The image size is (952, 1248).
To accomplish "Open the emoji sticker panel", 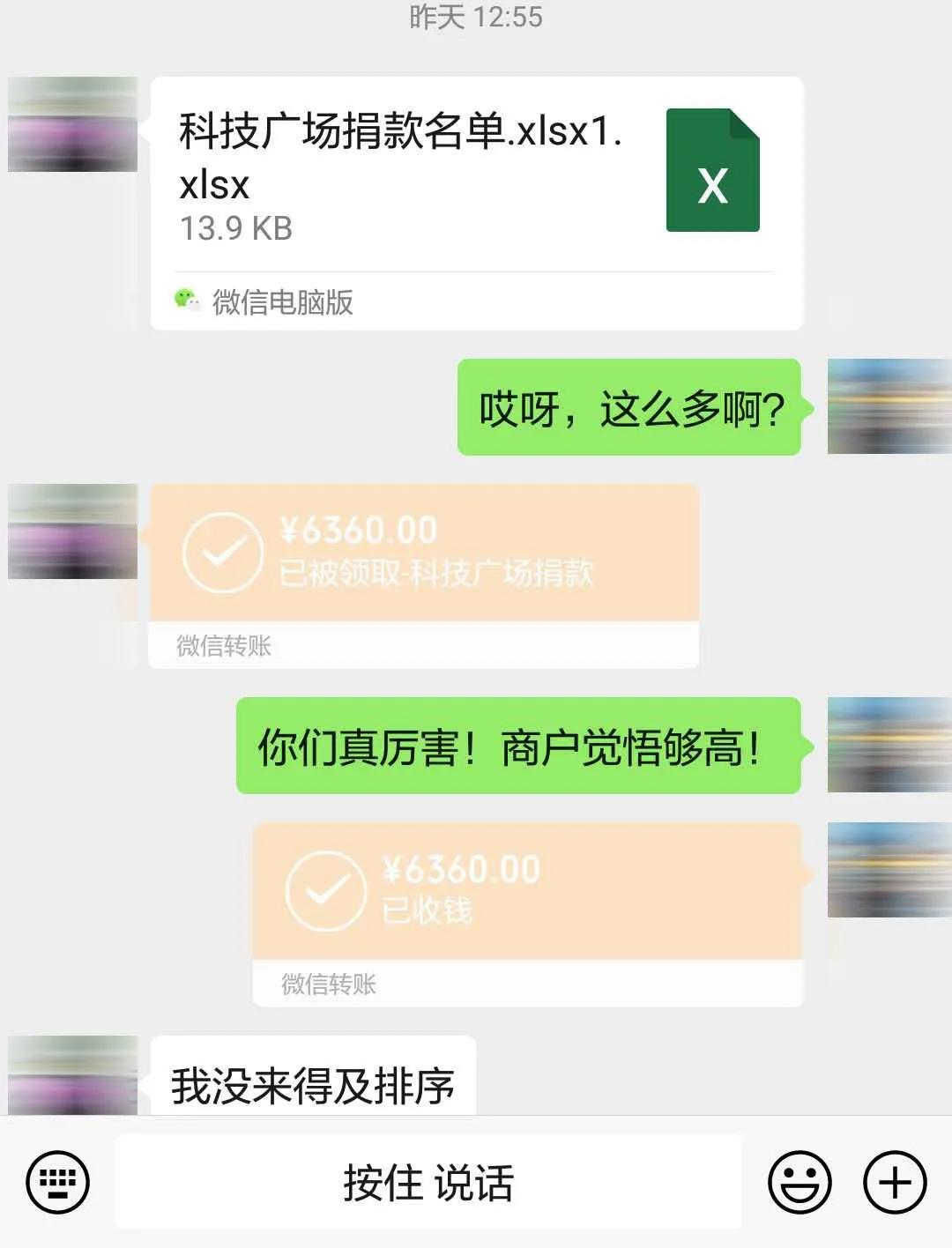I will [800, 1182].
